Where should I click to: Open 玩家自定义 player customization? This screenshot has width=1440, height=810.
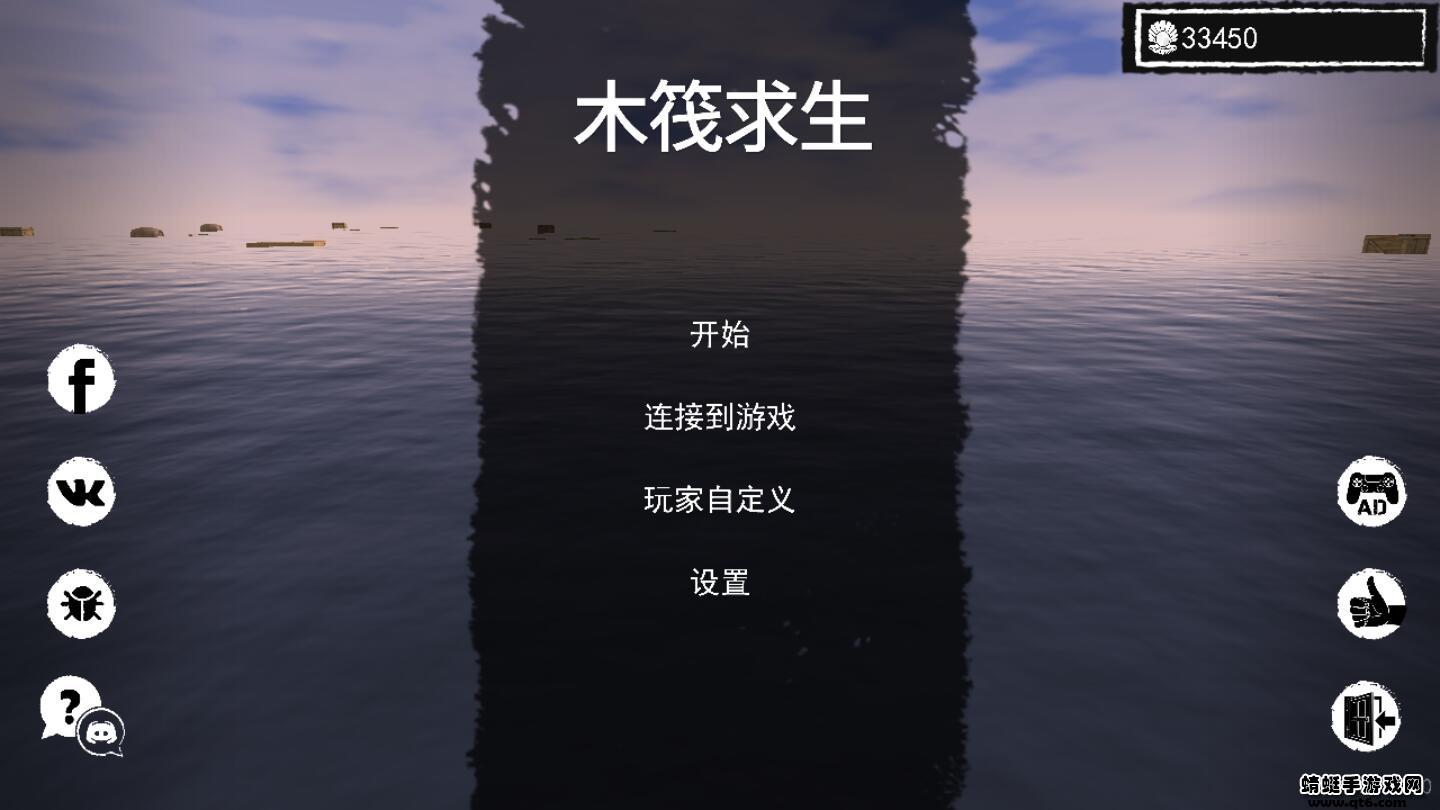pyautogui.click(x=720, y=499)
